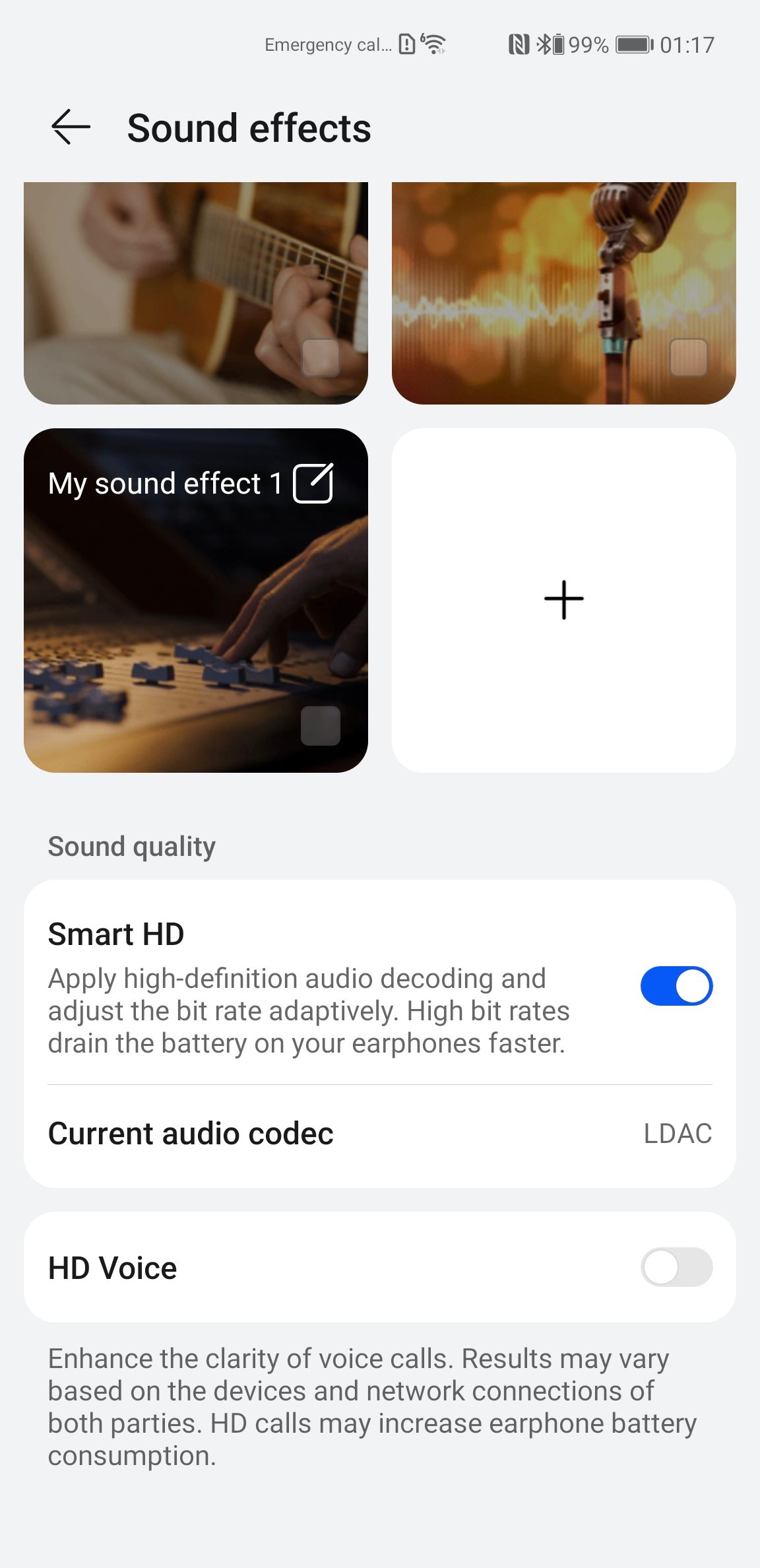
Task: Enable the HD Voice switch
Action: 676,1267
